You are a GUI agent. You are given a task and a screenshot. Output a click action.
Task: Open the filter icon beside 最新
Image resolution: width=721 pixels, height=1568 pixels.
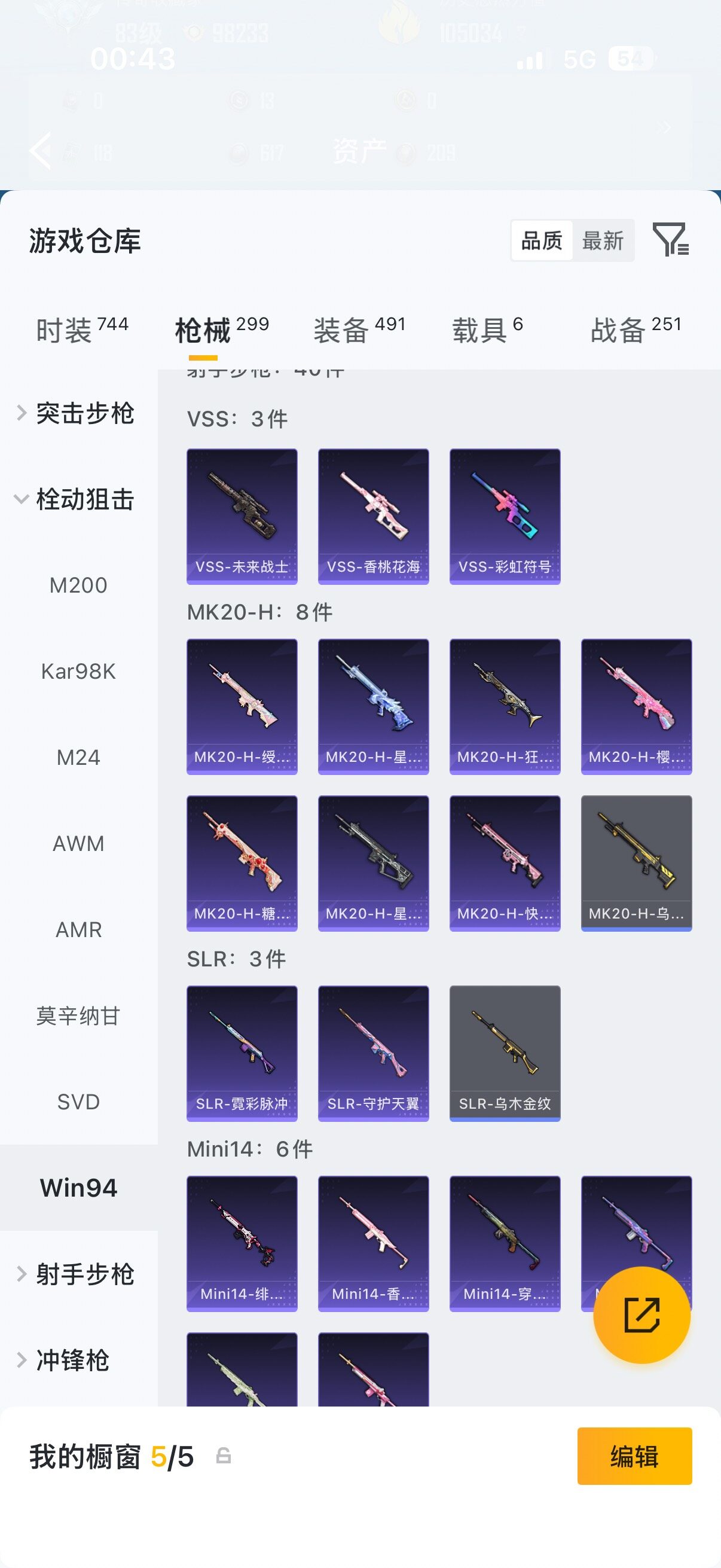[x=671, y=239]
